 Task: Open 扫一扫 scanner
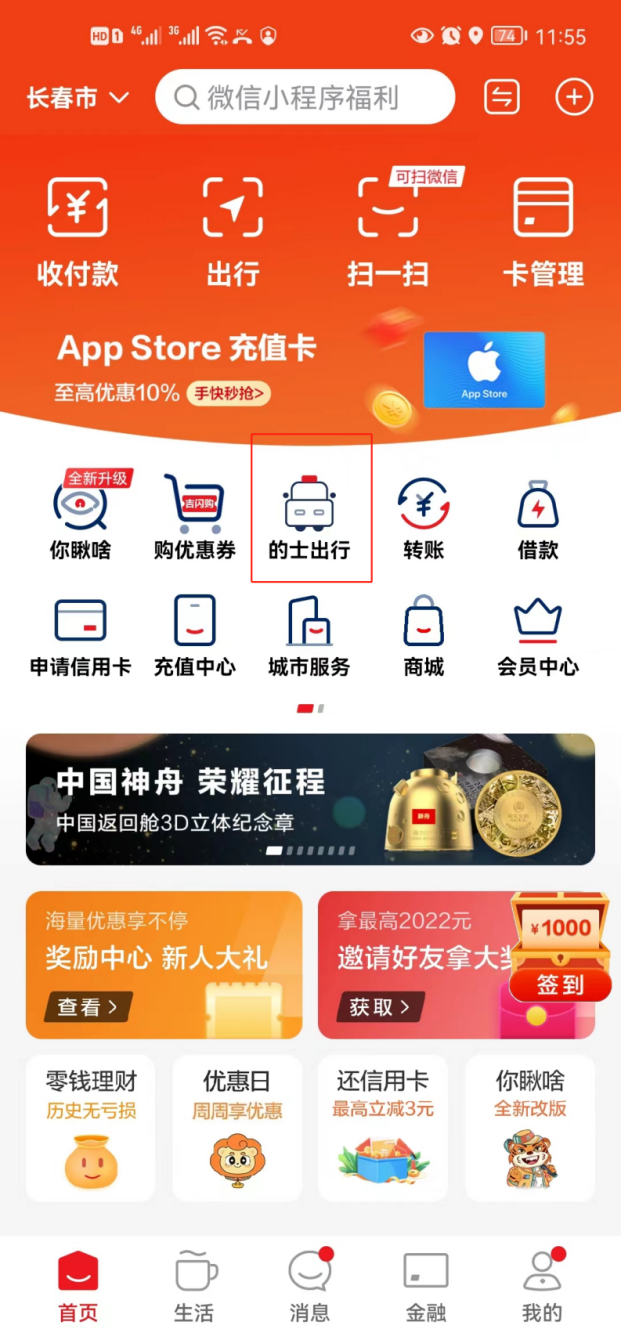[x=388, y=231]
